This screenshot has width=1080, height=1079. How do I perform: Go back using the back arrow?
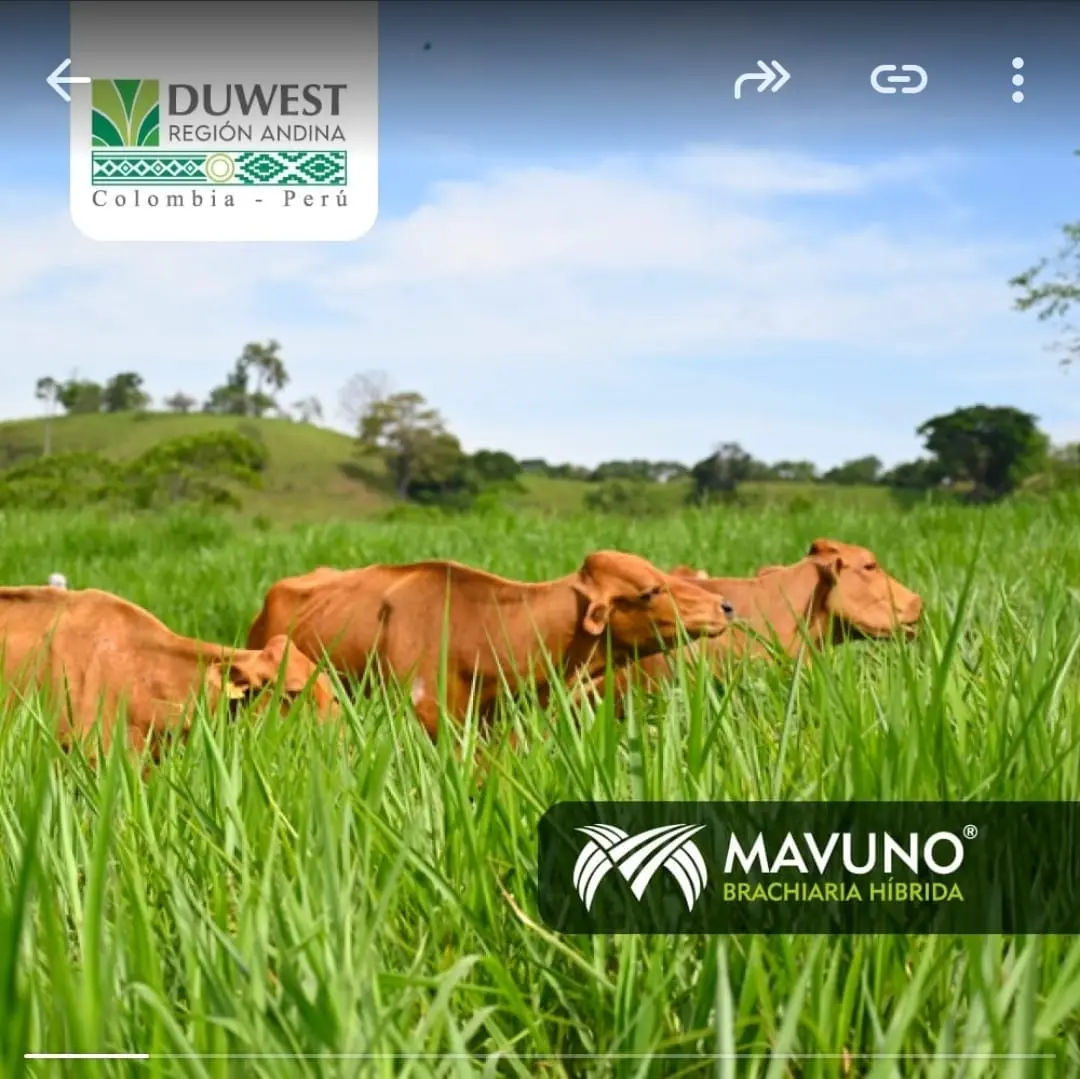[66, 79]
